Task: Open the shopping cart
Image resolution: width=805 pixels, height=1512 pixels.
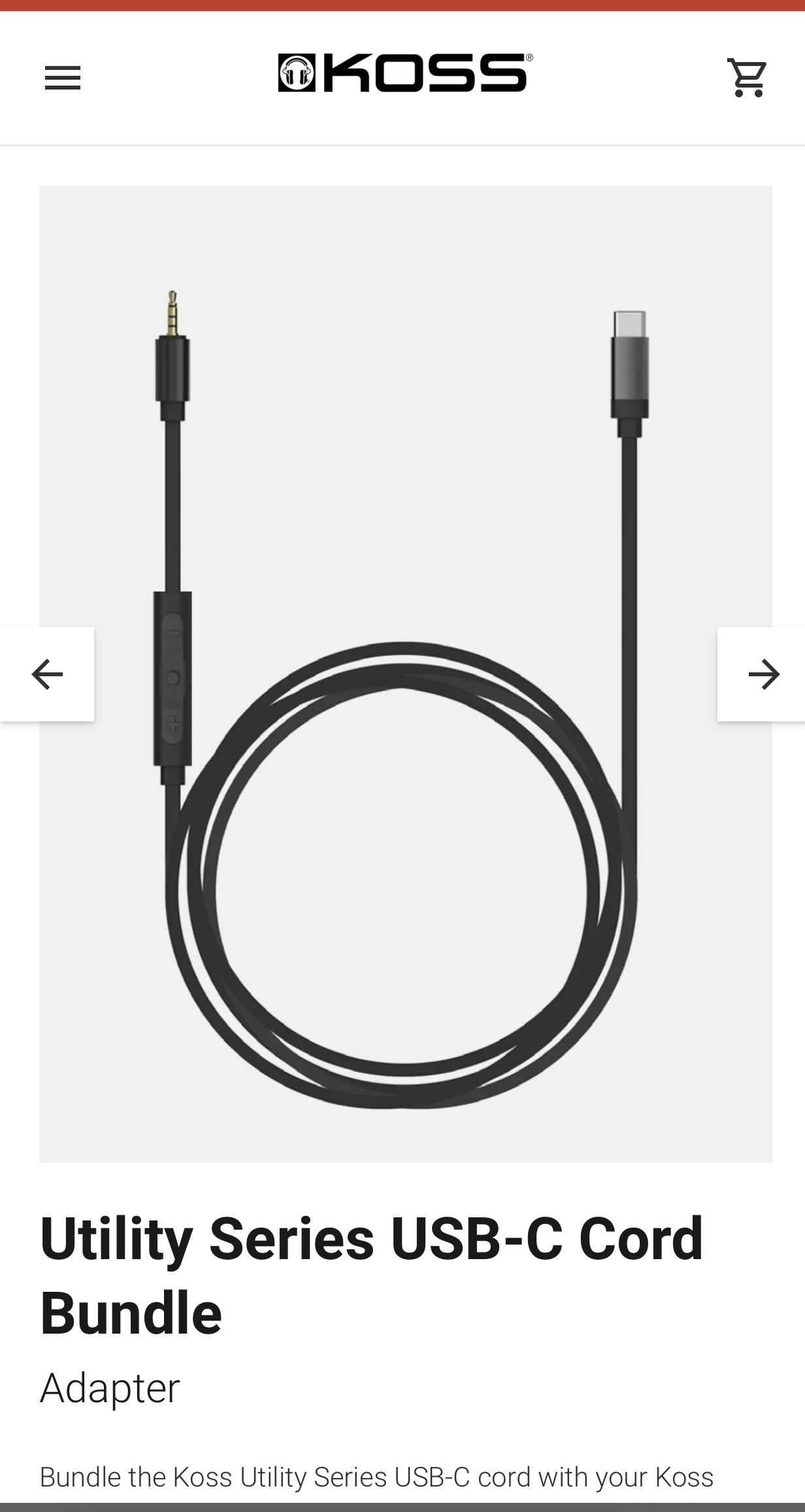Action: point(747,78)
